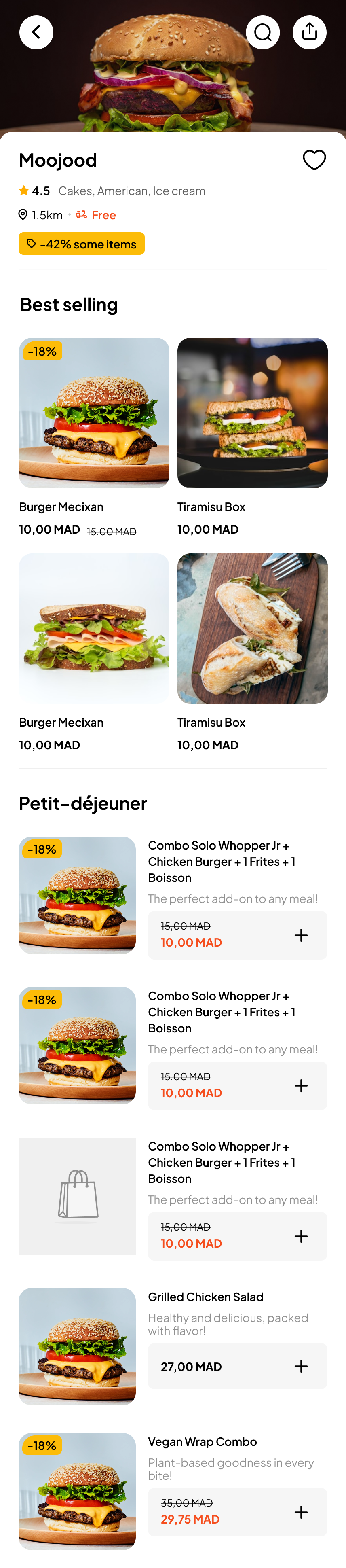This screenshot has height=1568, width=346.
Task: Open search in Moojood's menu
Action: click(263, 32)
